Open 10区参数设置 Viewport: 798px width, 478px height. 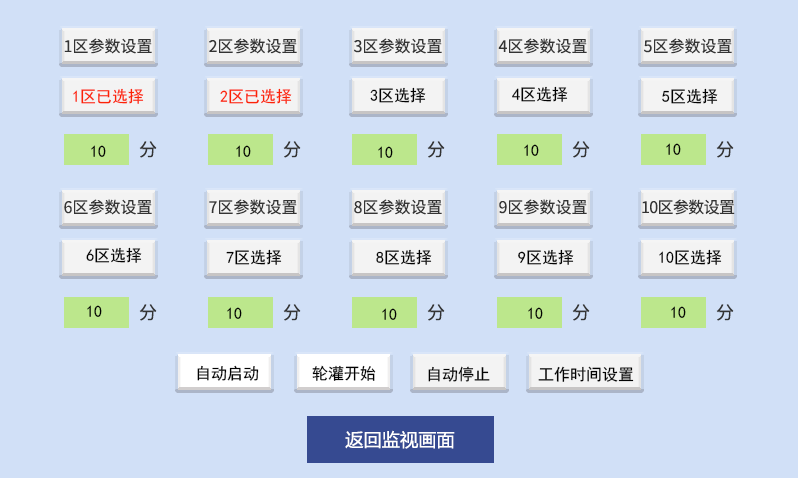687,208
